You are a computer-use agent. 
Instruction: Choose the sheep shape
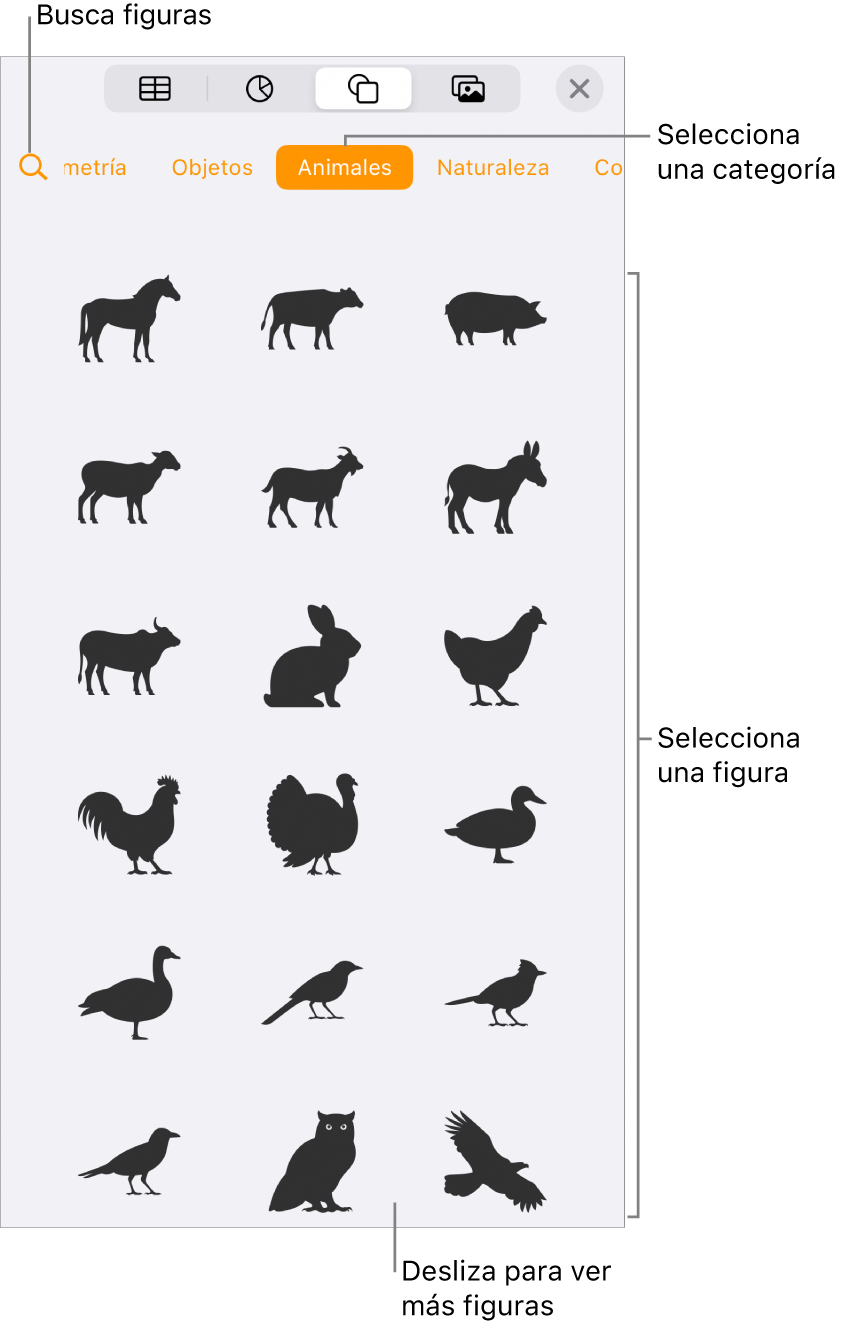click(129, 487)
